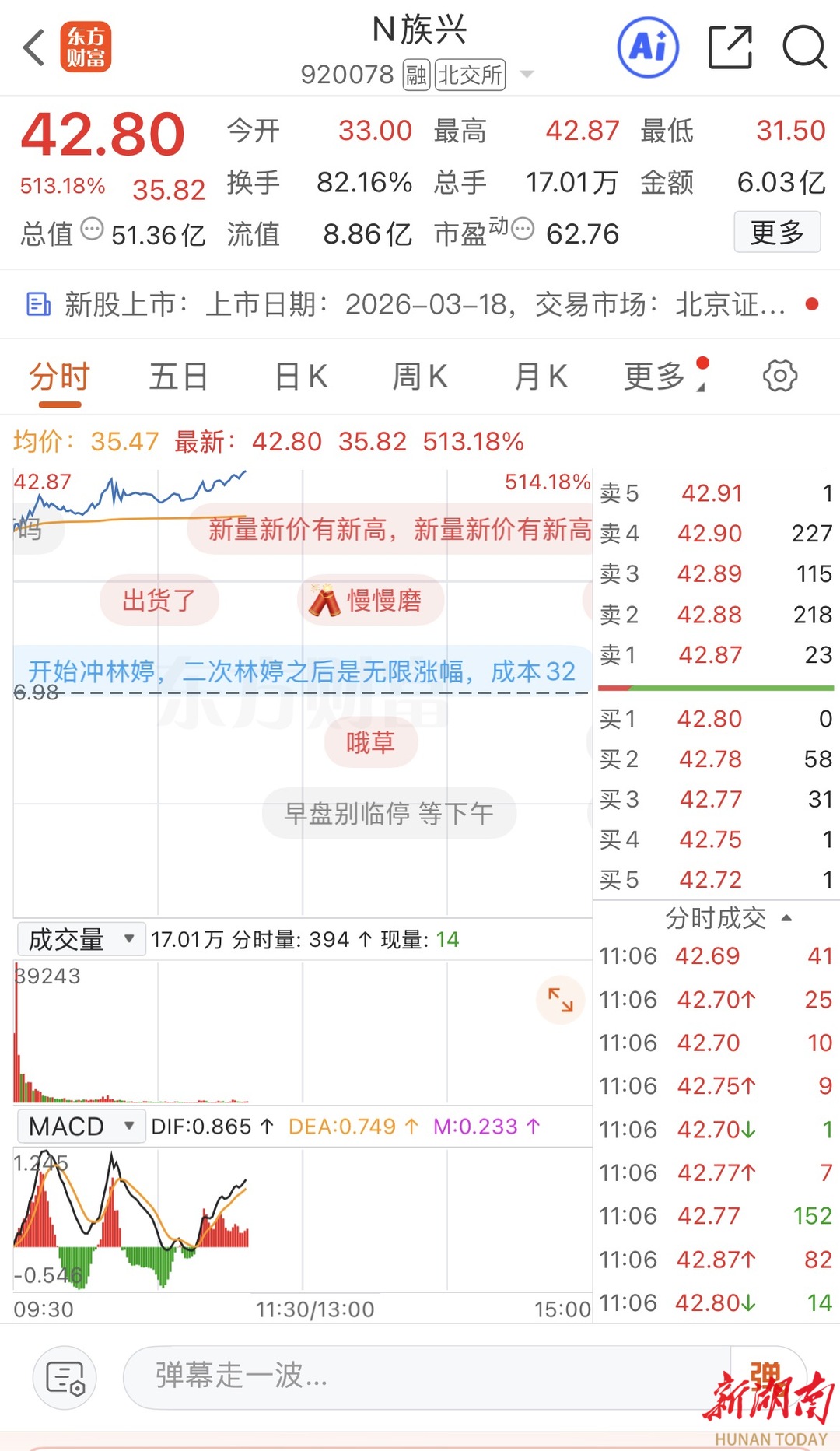Open MACD indicator dropdown
This screenshot has width=840, height=1451.
(81, 1126)
